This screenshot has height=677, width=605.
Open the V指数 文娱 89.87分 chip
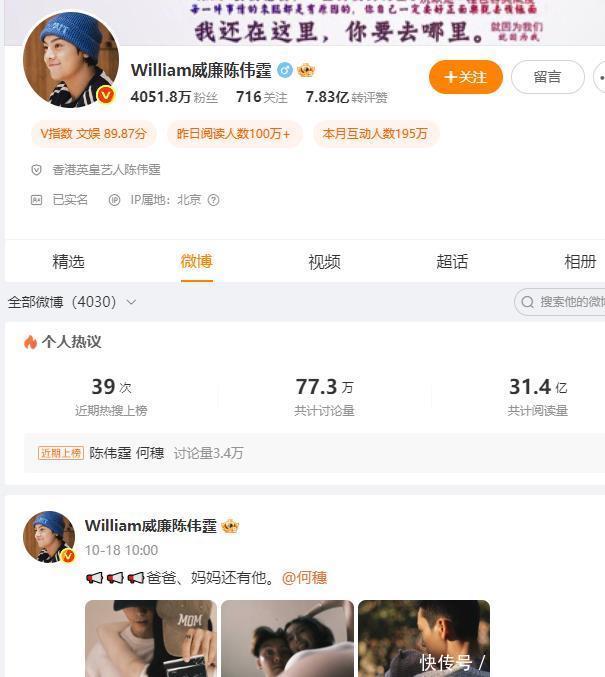(93, 133)
